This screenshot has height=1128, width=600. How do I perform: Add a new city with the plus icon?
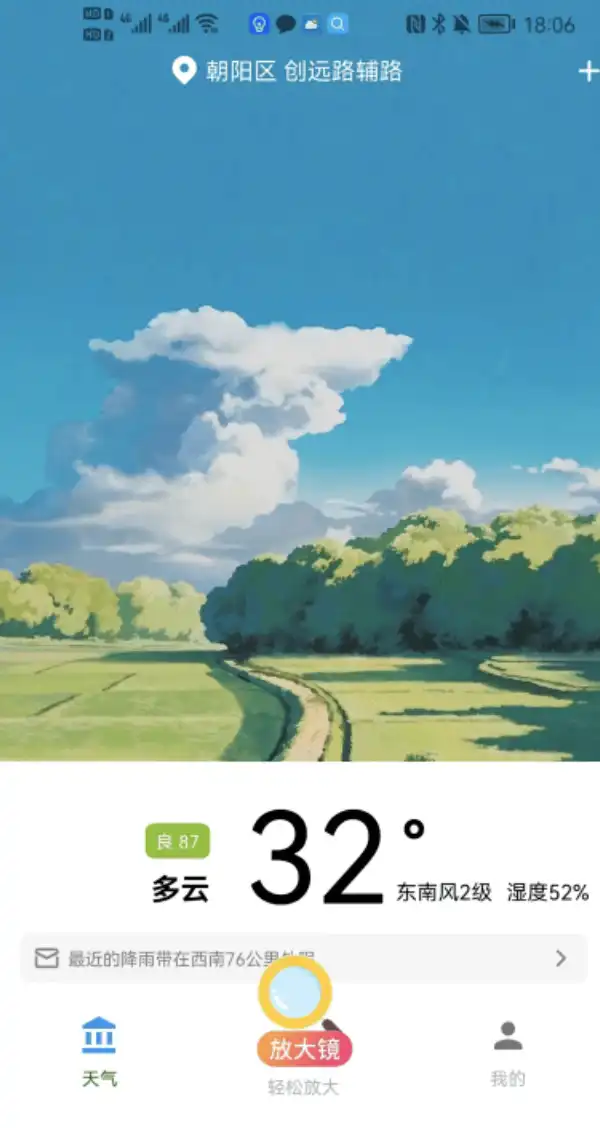pos(588,72)
